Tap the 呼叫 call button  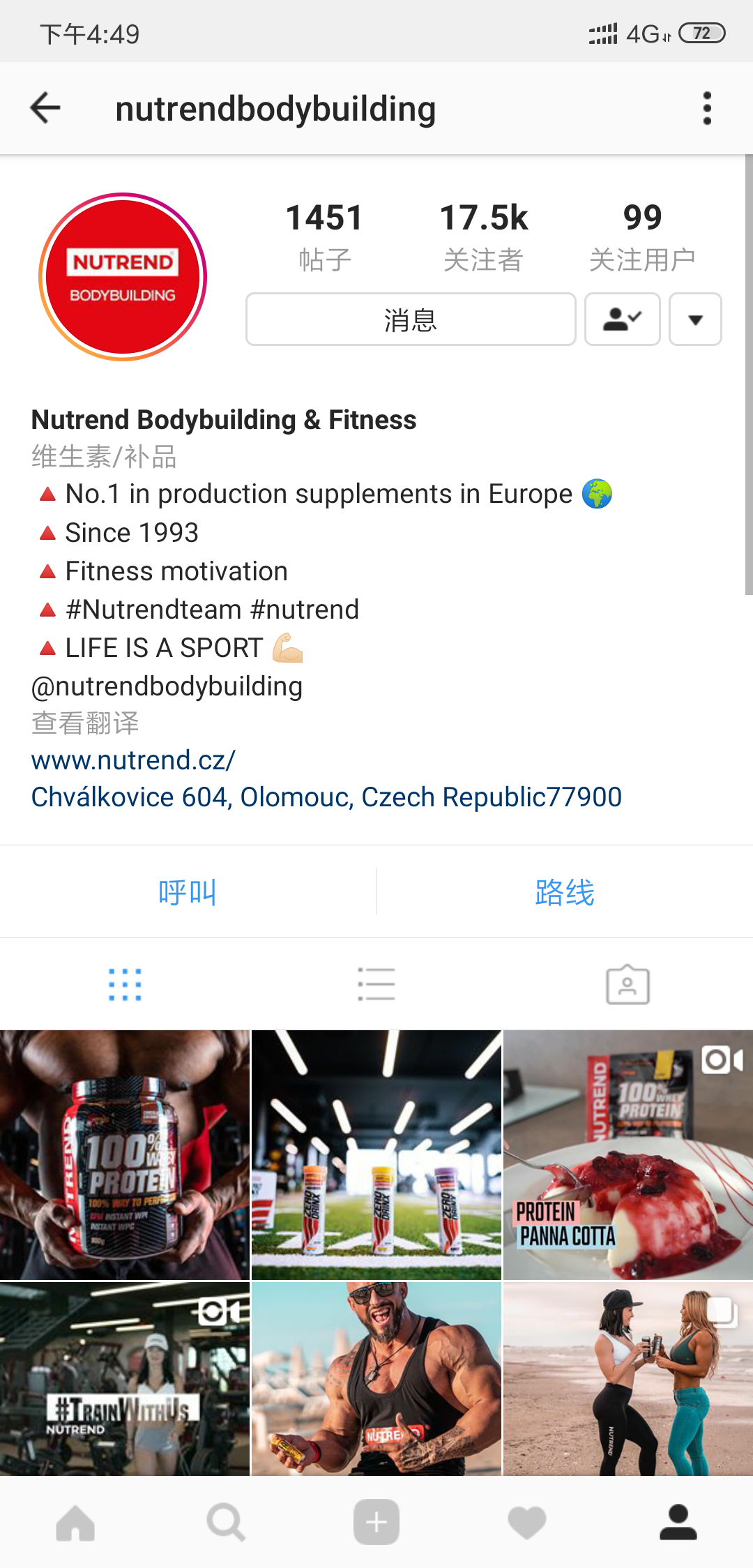pos(188,892)
